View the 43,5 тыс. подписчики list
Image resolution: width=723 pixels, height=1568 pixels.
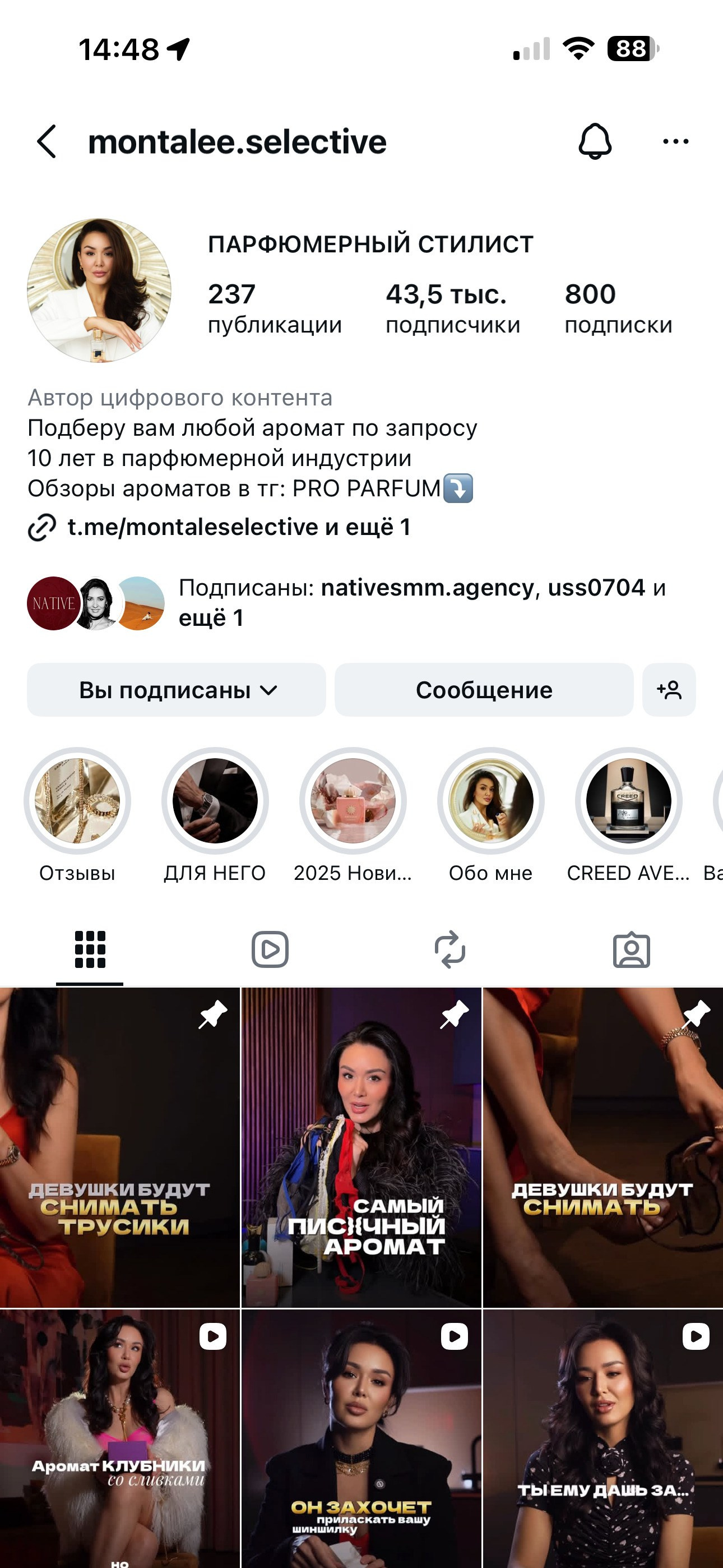point(452,308)
